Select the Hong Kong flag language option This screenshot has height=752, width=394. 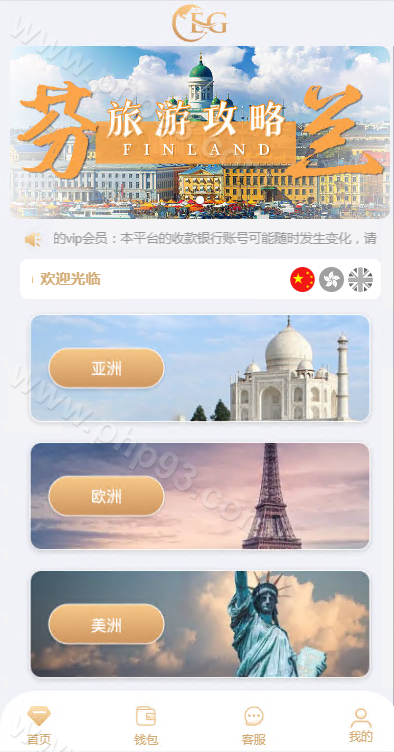pyautogui.click(x=332, y=280)
